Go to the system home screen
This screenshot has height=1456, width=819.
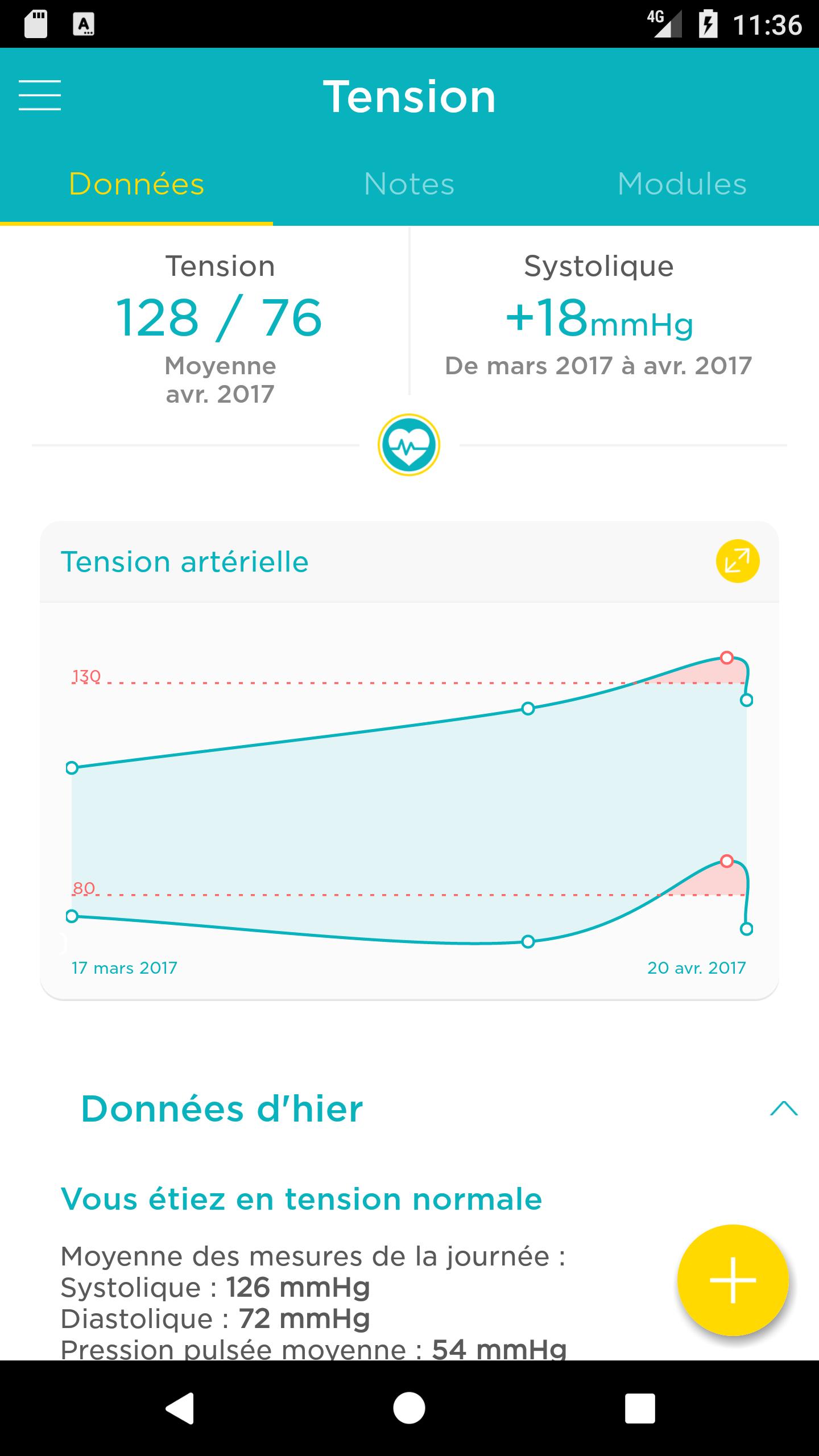click(409, 1408)
